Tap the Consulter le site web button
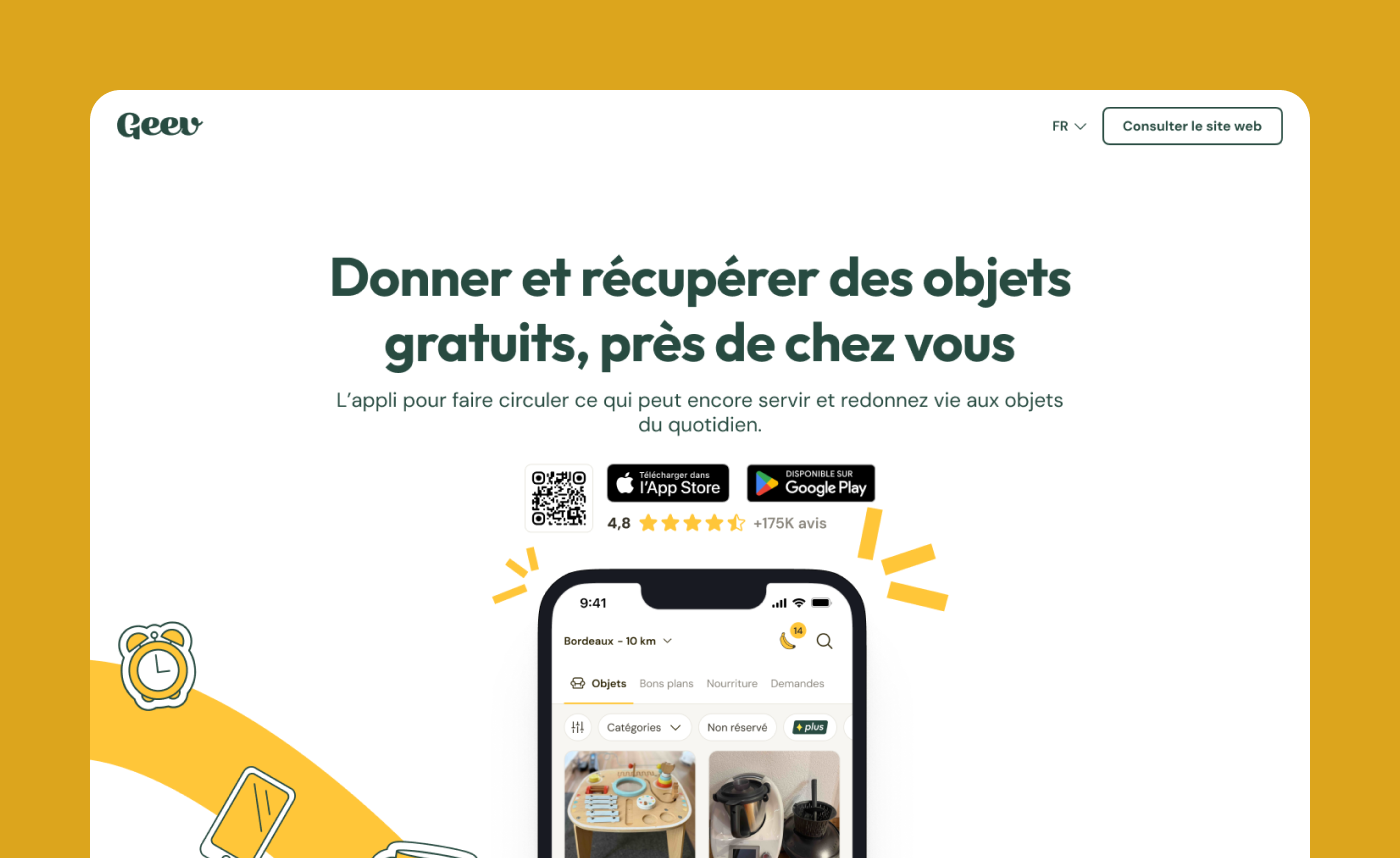The width and height of the screenshot is (1400, 858). pyautogui.click(x=1192, y=126)
